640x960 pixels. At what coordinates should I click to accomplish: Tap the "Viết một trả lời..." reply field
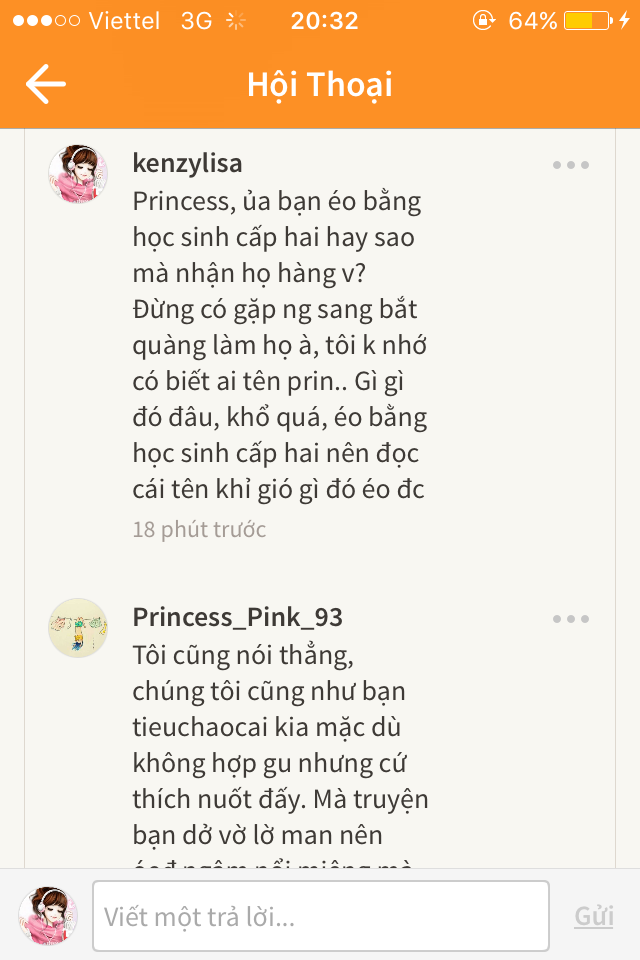point(320,915)
